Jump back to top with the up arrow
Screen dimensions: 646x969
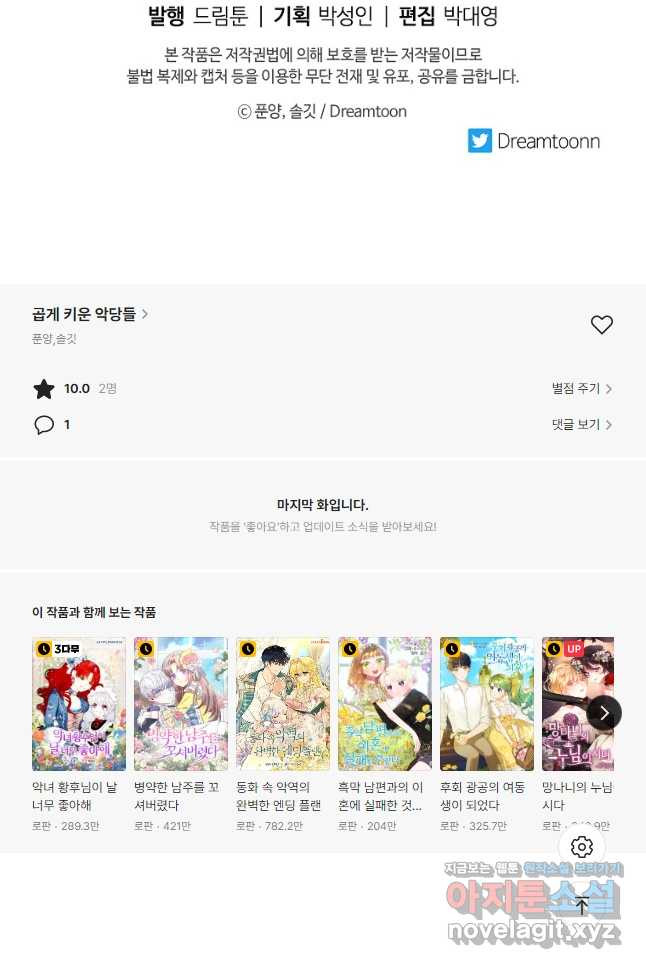point(582,906)
